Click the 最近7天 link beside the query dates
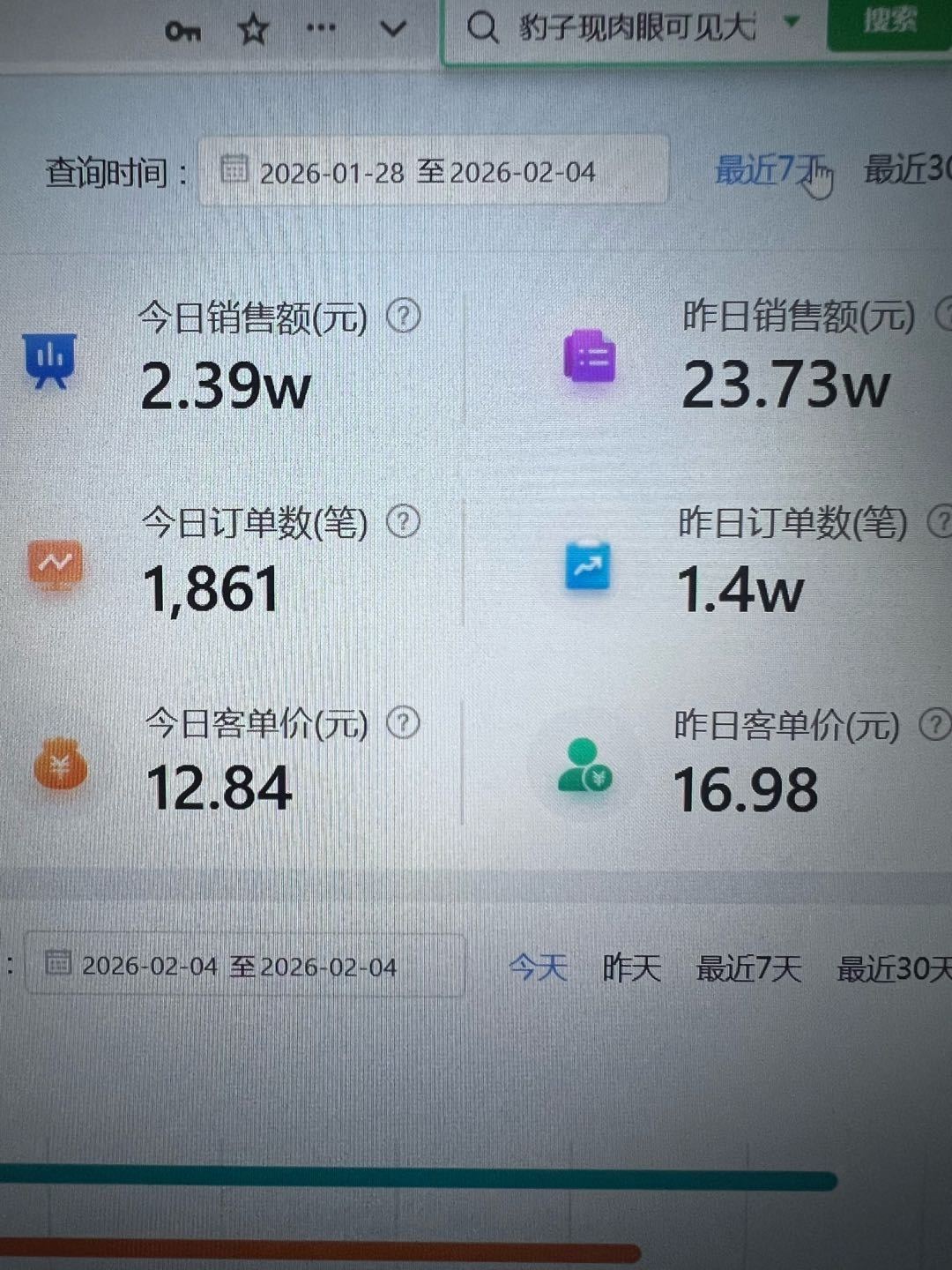The image size is (952, 1270). tap(769, 168)
